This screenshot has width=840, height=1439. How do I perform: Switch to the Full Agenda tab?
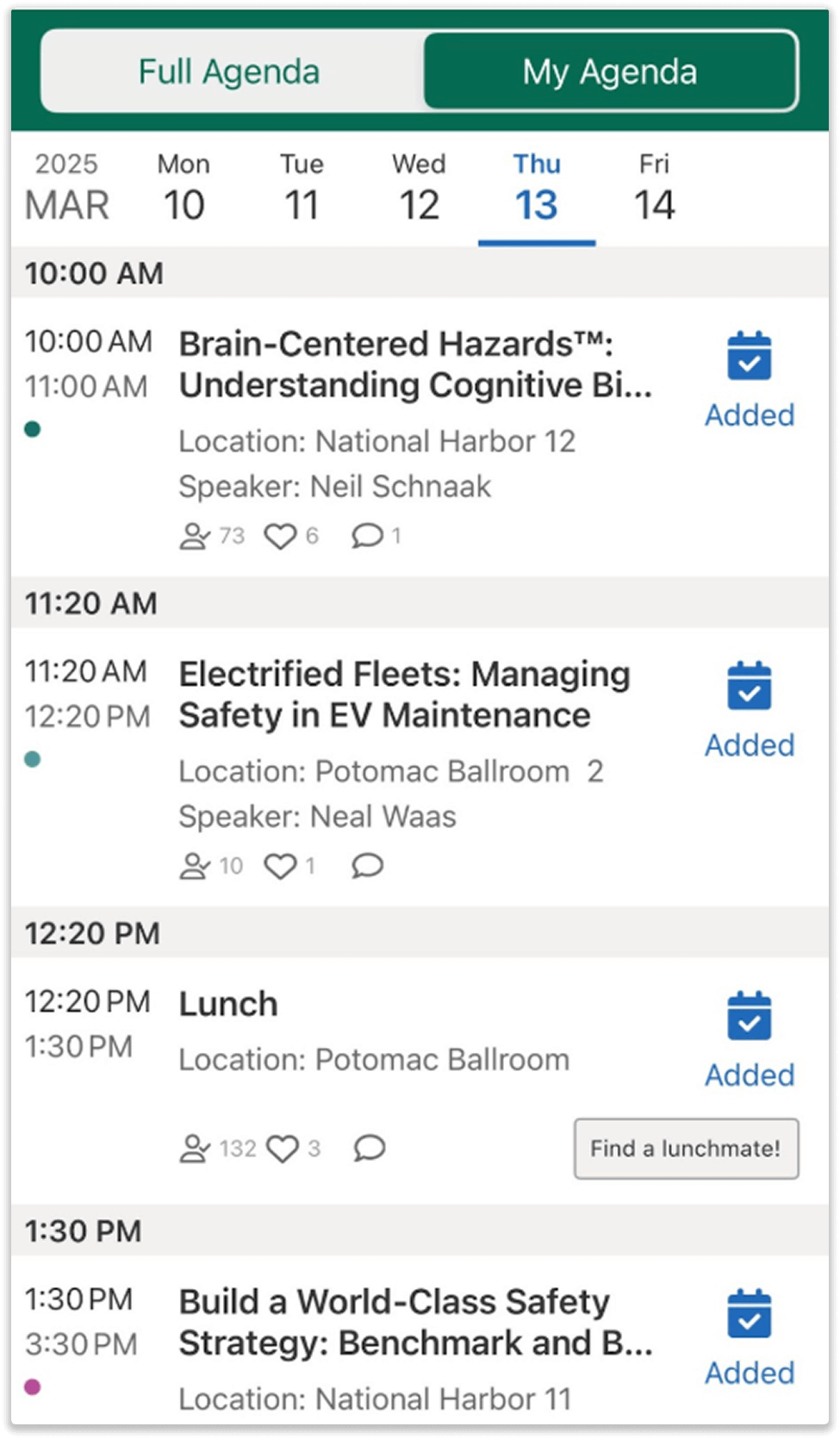pos(229,72)
